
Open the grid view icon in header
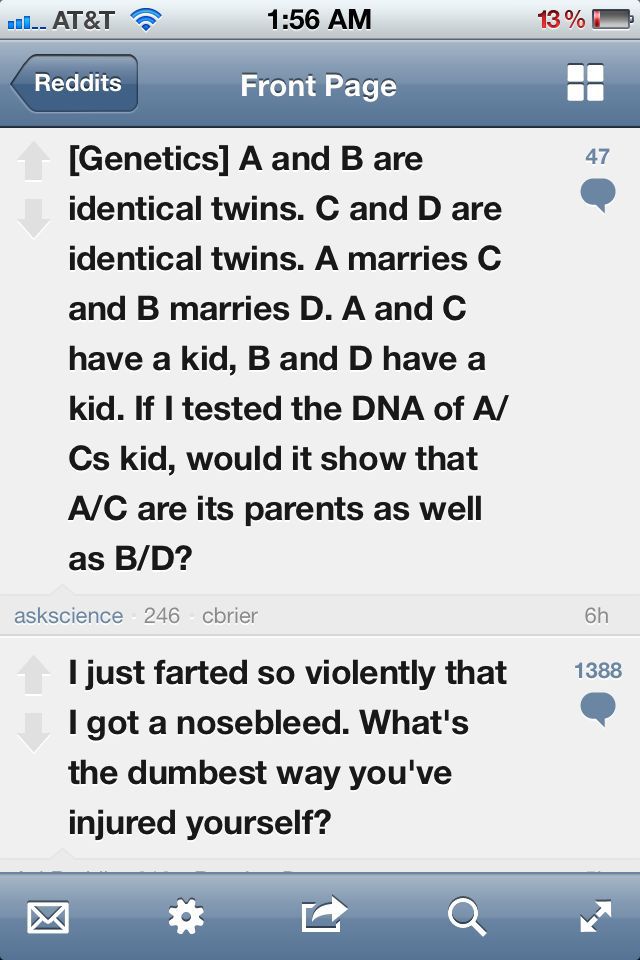point(585,84)
